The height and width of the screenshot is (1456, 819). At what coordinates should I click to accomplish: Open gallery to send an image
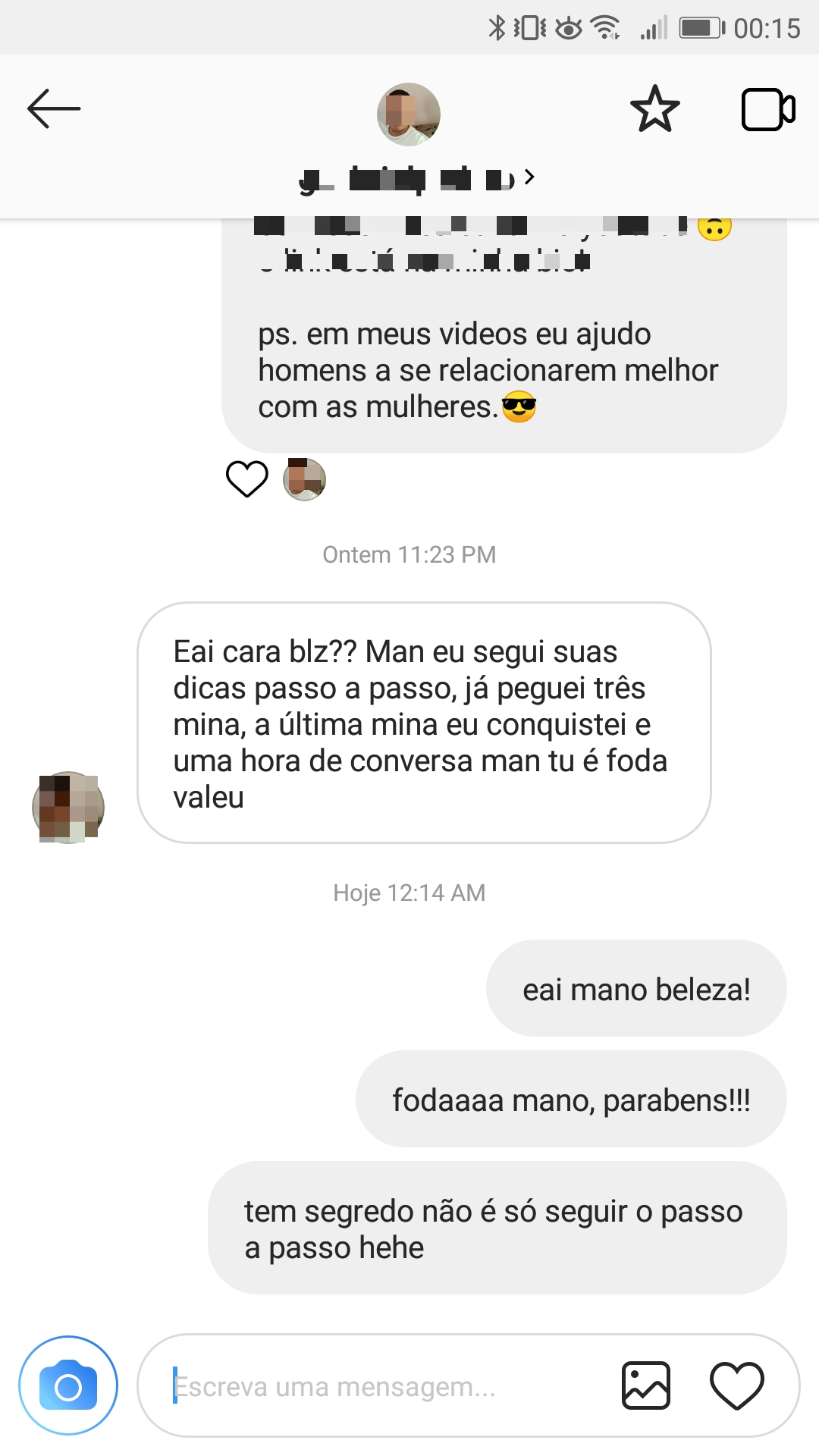646,1385
